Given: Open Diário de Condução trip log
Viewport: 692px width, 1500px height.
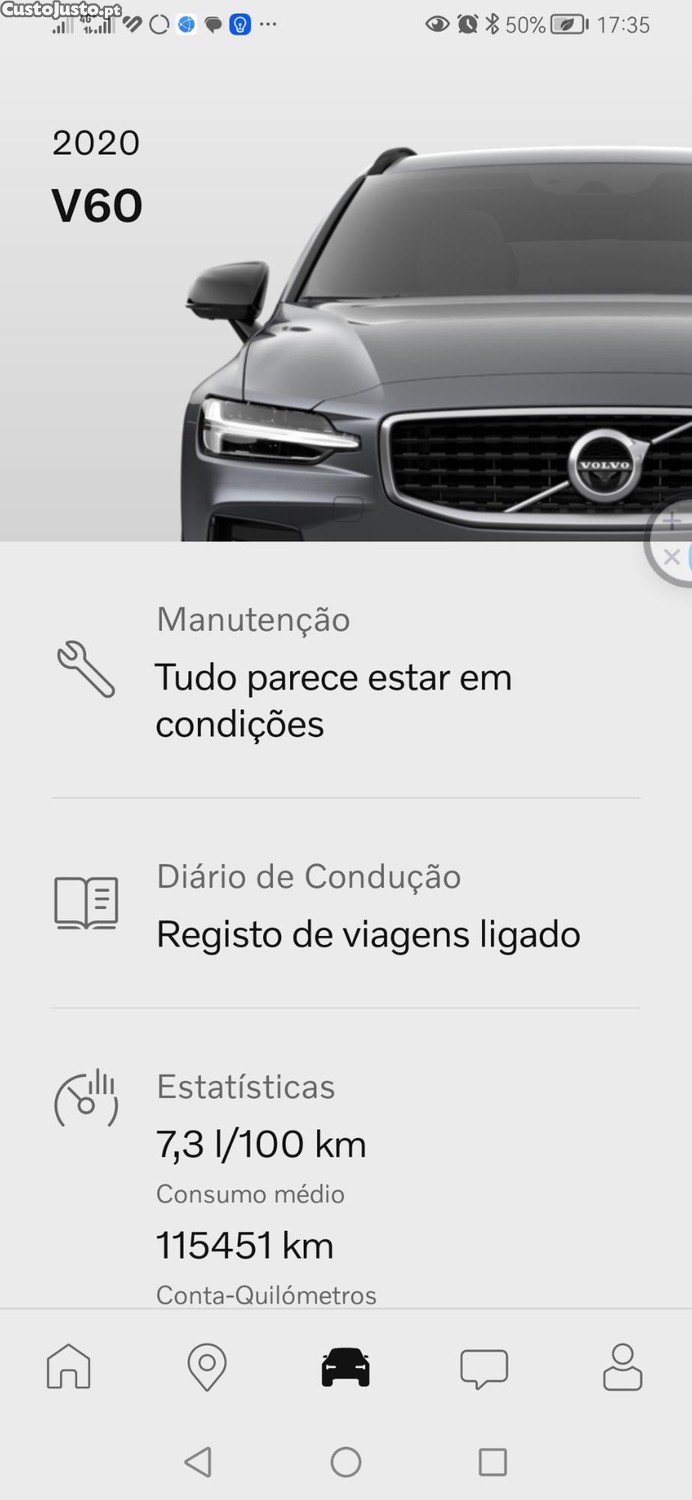Looking at the screenshot, I should (x=346, y=906).
